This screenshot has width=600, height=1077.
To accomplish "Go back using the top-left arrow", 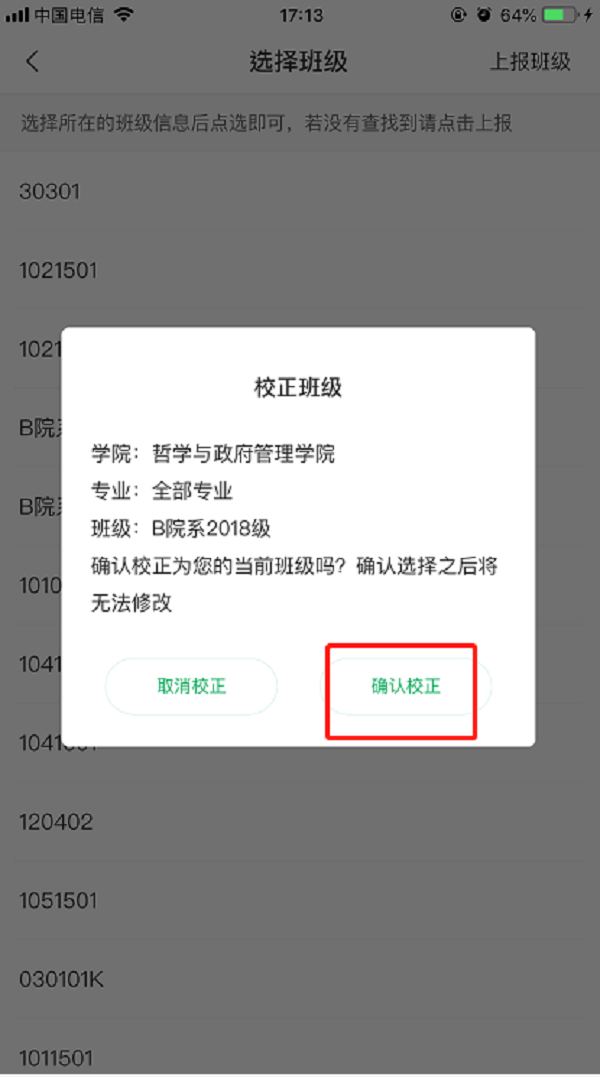I will 32,62.
